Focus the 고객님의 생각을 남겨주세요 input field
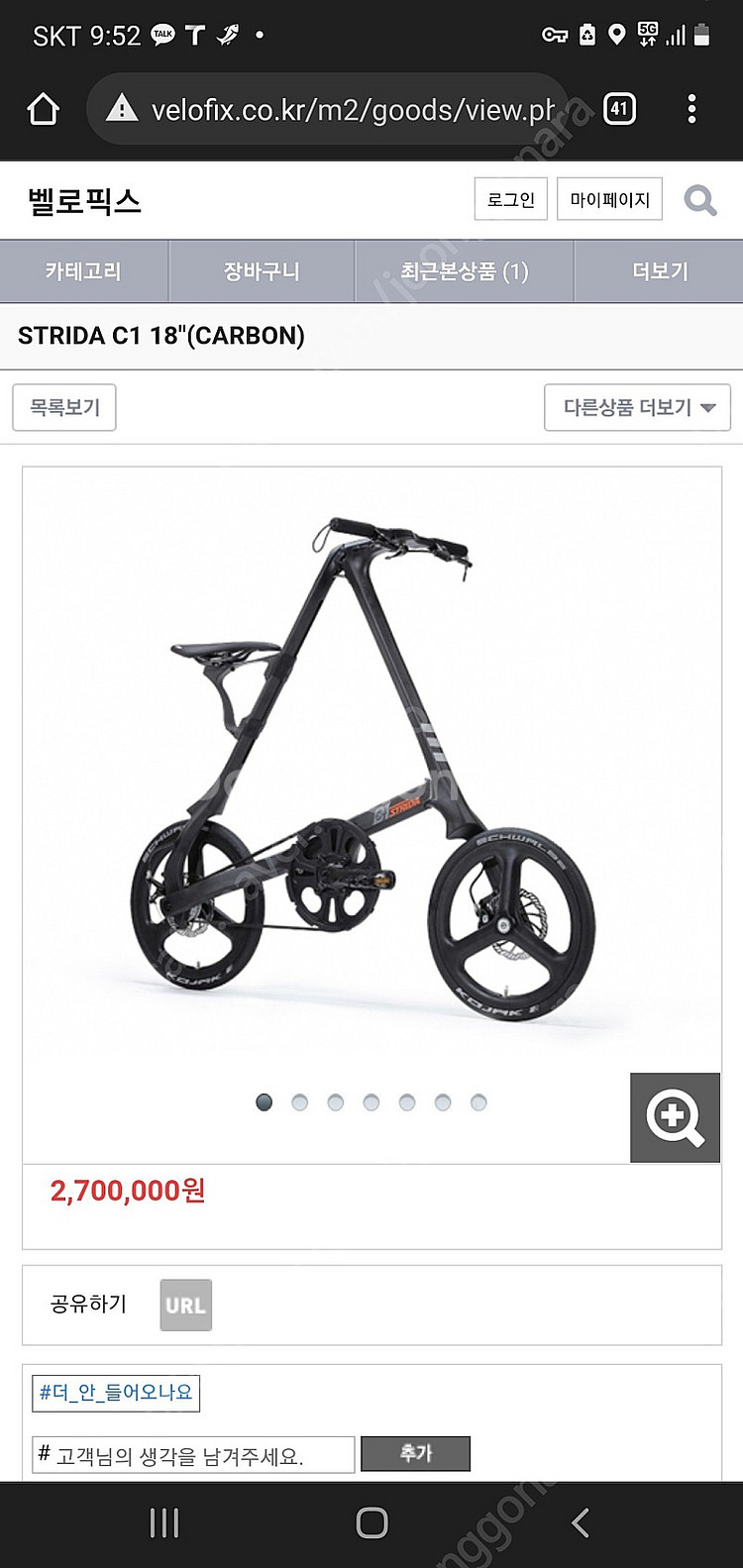The height and width of the screenshot is (1568, 743). coord(193,1455)
